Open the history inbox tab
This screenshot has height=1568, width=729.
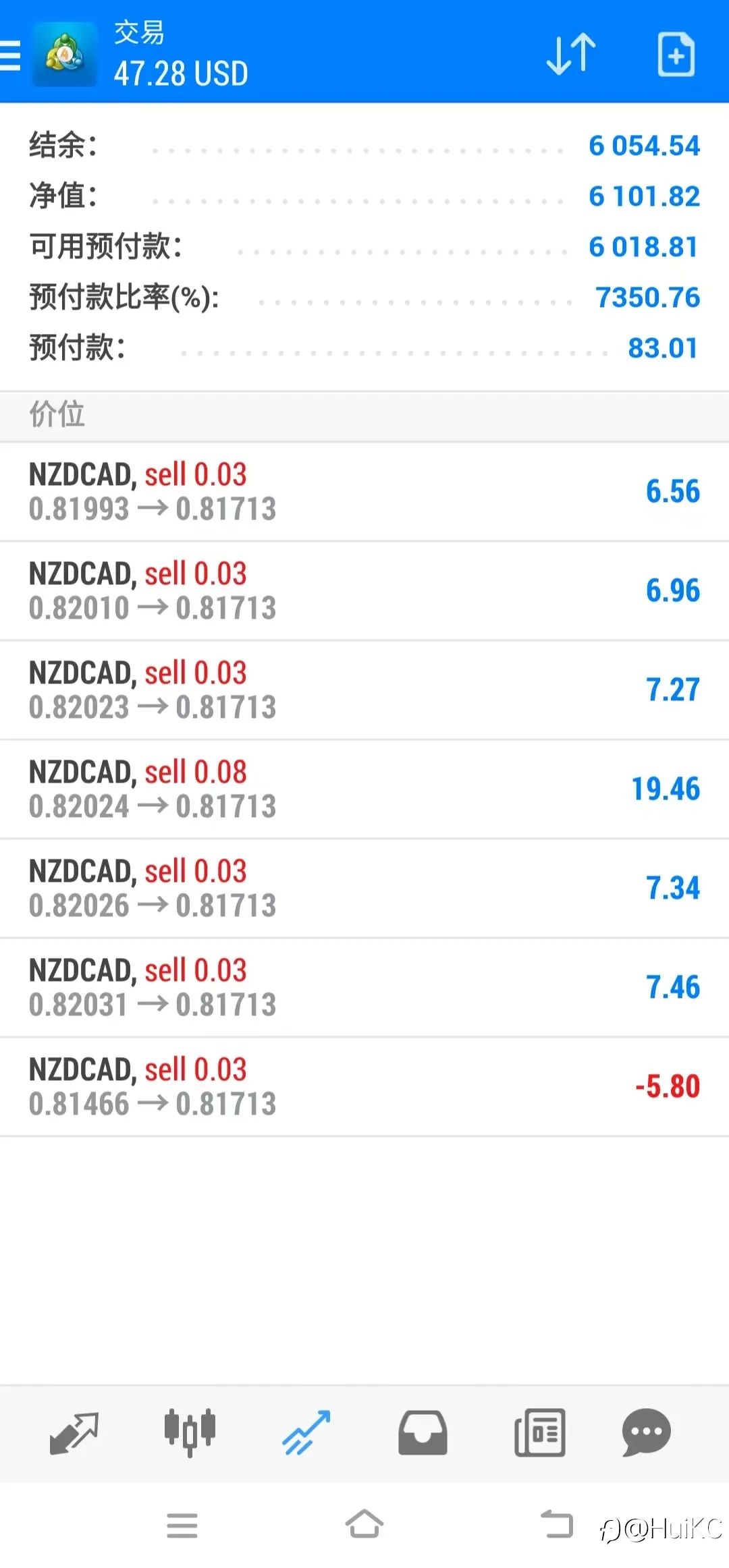coord(423,1432)
